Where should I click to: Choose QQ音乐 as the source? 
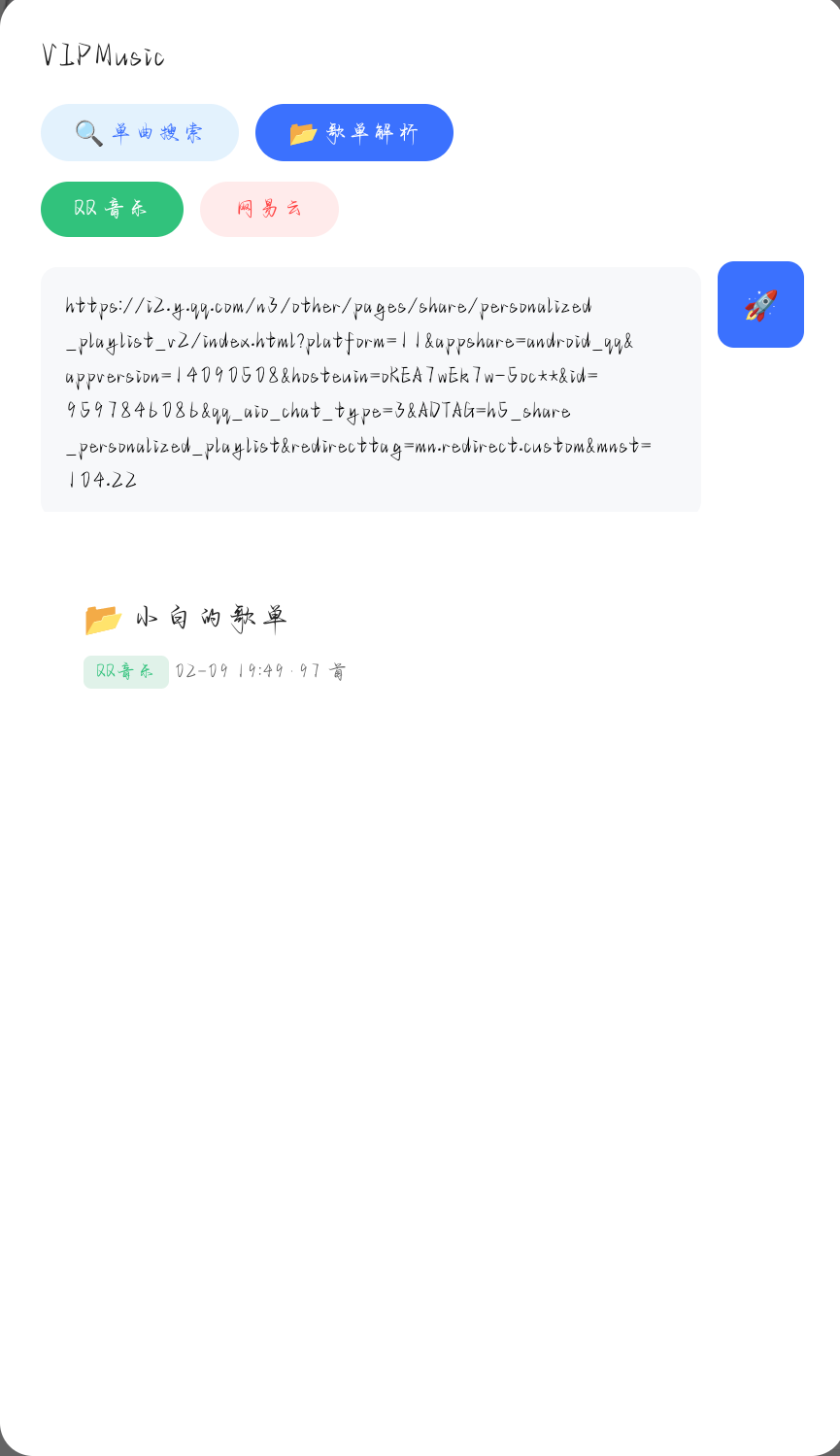[112, 209]
